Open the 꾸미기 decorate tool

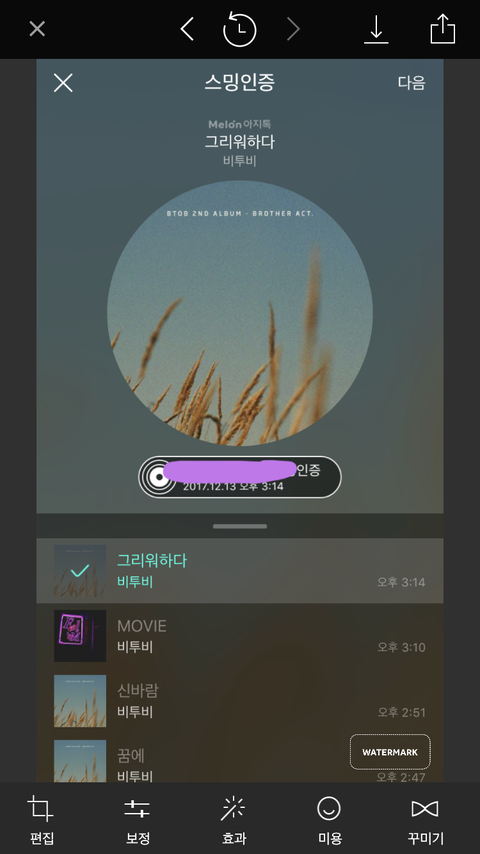click(425, 819)
